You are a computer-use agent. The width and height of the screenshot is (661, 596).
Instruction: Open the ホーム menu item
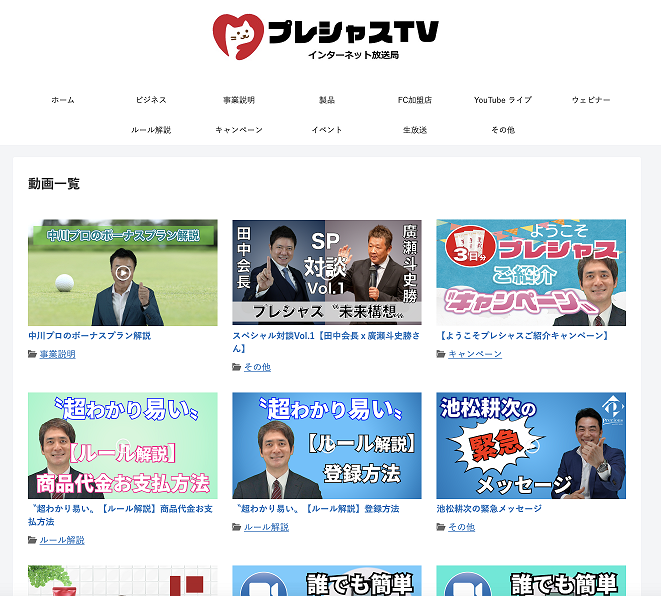point(63,100)
